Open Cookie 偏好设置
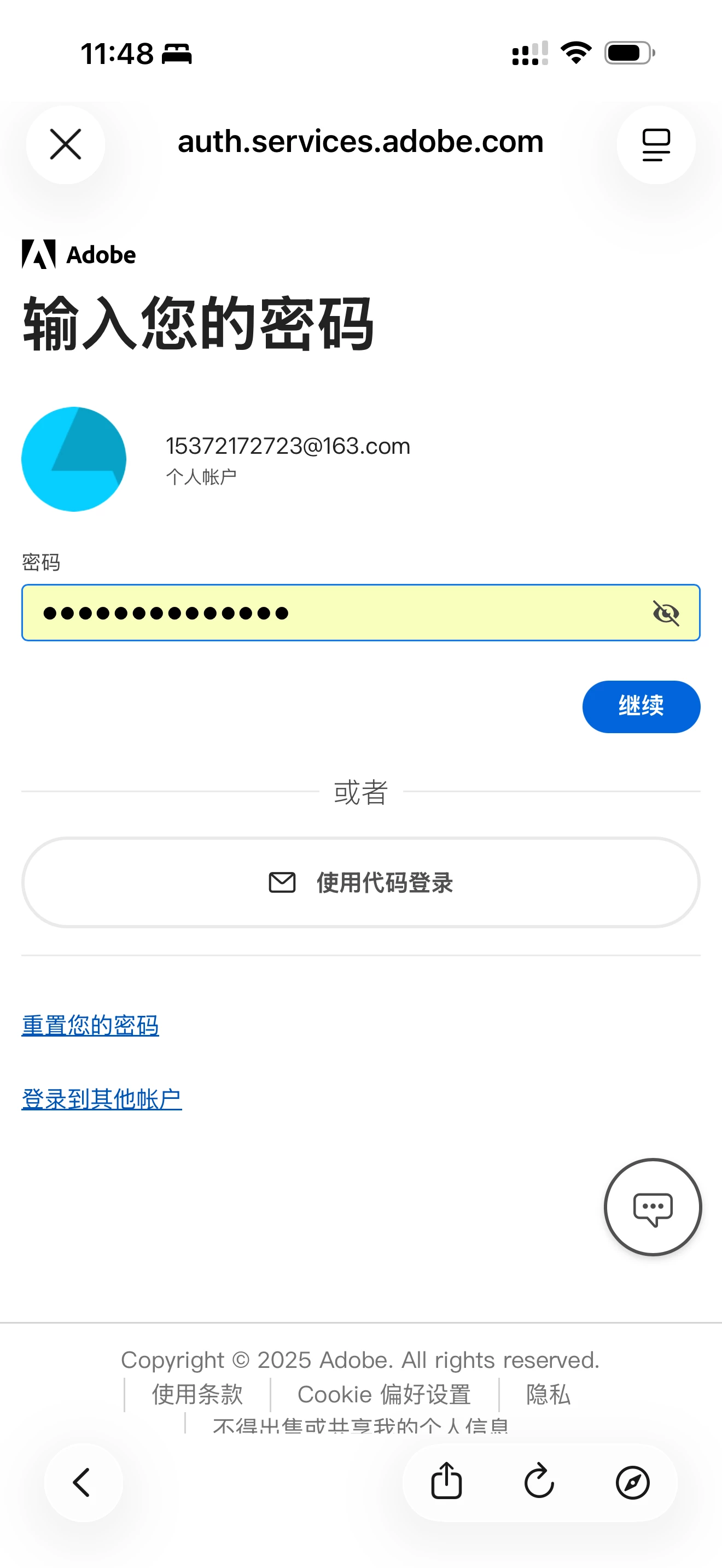This screenshot has height=1568, width=722. click(x=384, y=1394)
